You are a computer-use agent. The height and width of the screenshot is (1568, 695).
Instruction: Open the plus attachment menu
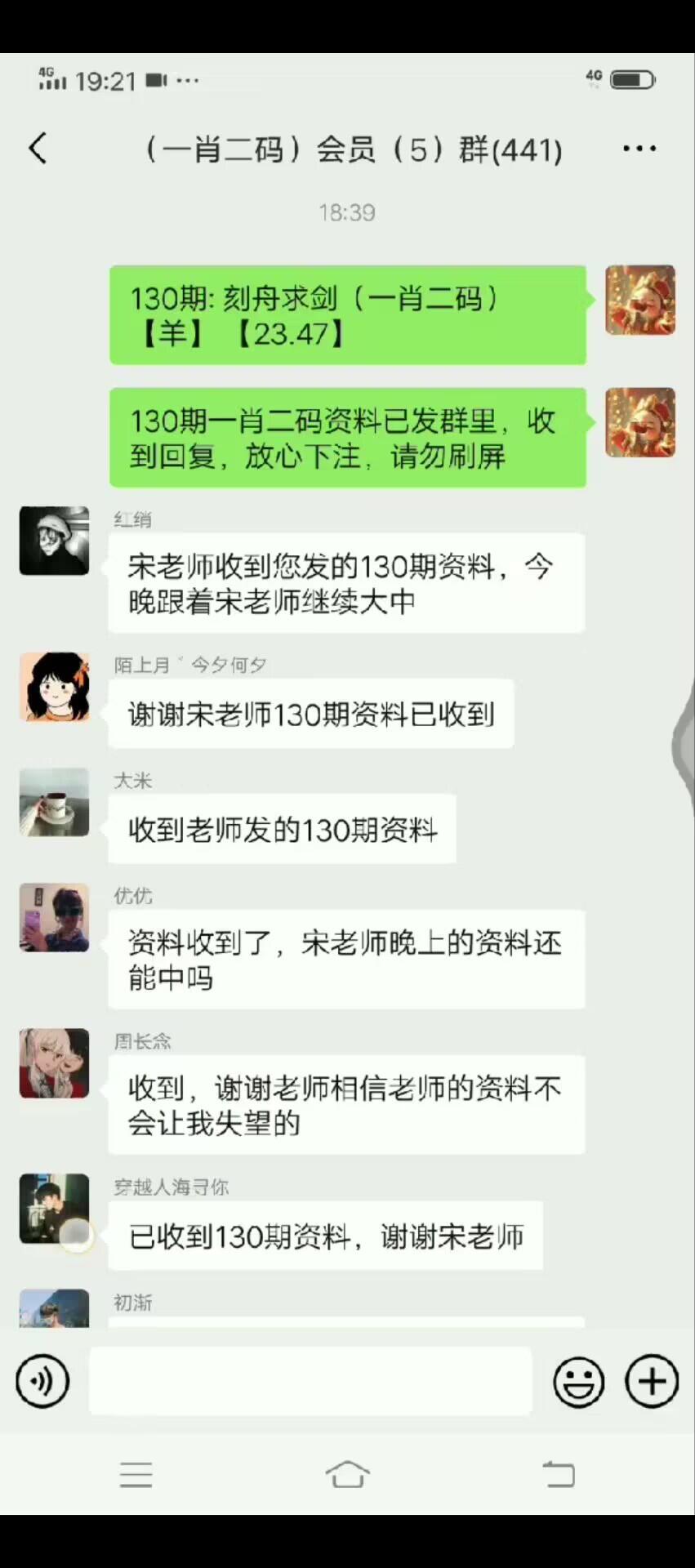point(651,1381)
